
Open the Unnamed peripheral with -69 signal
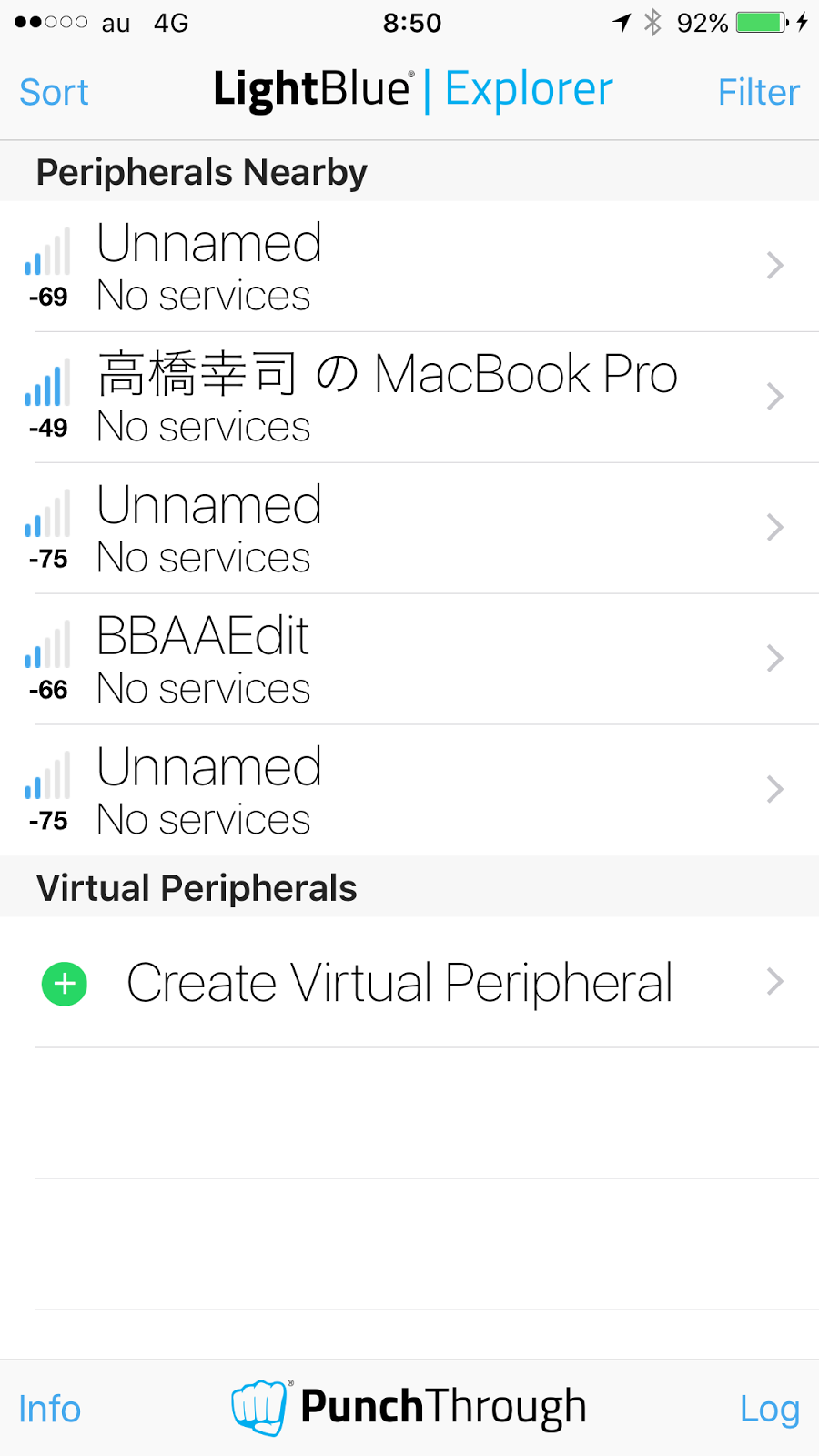click(x=409, y=267)
